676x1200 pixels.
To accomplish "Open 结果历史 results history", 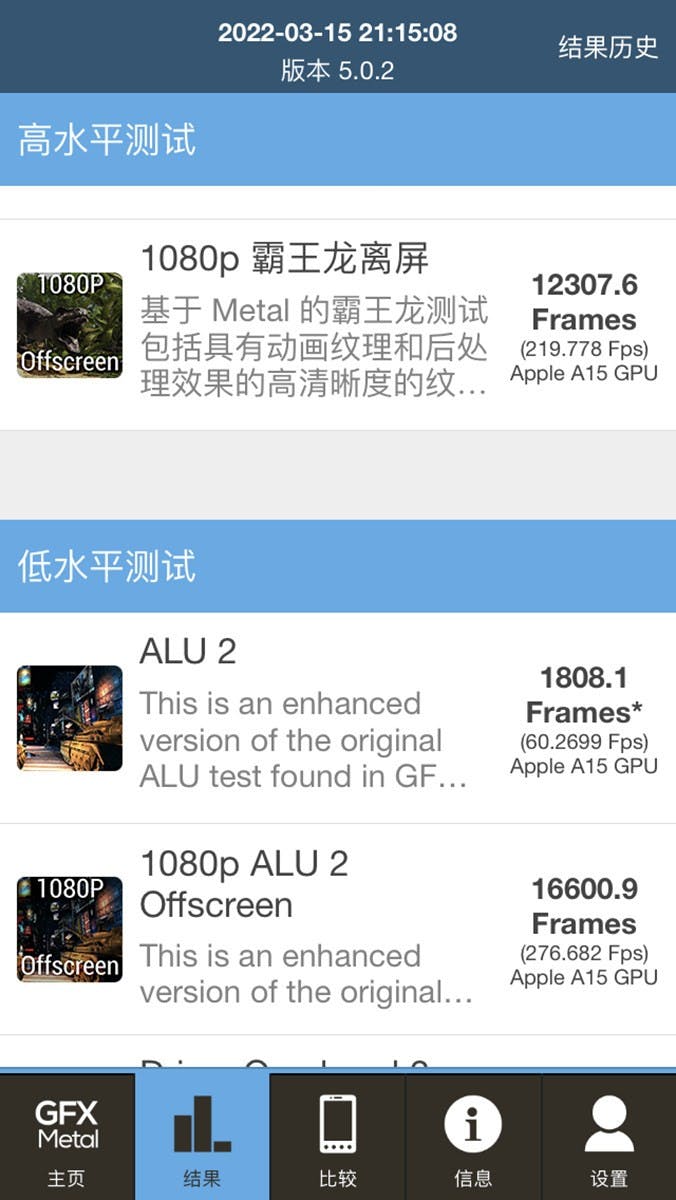I will tap(608, 47).
